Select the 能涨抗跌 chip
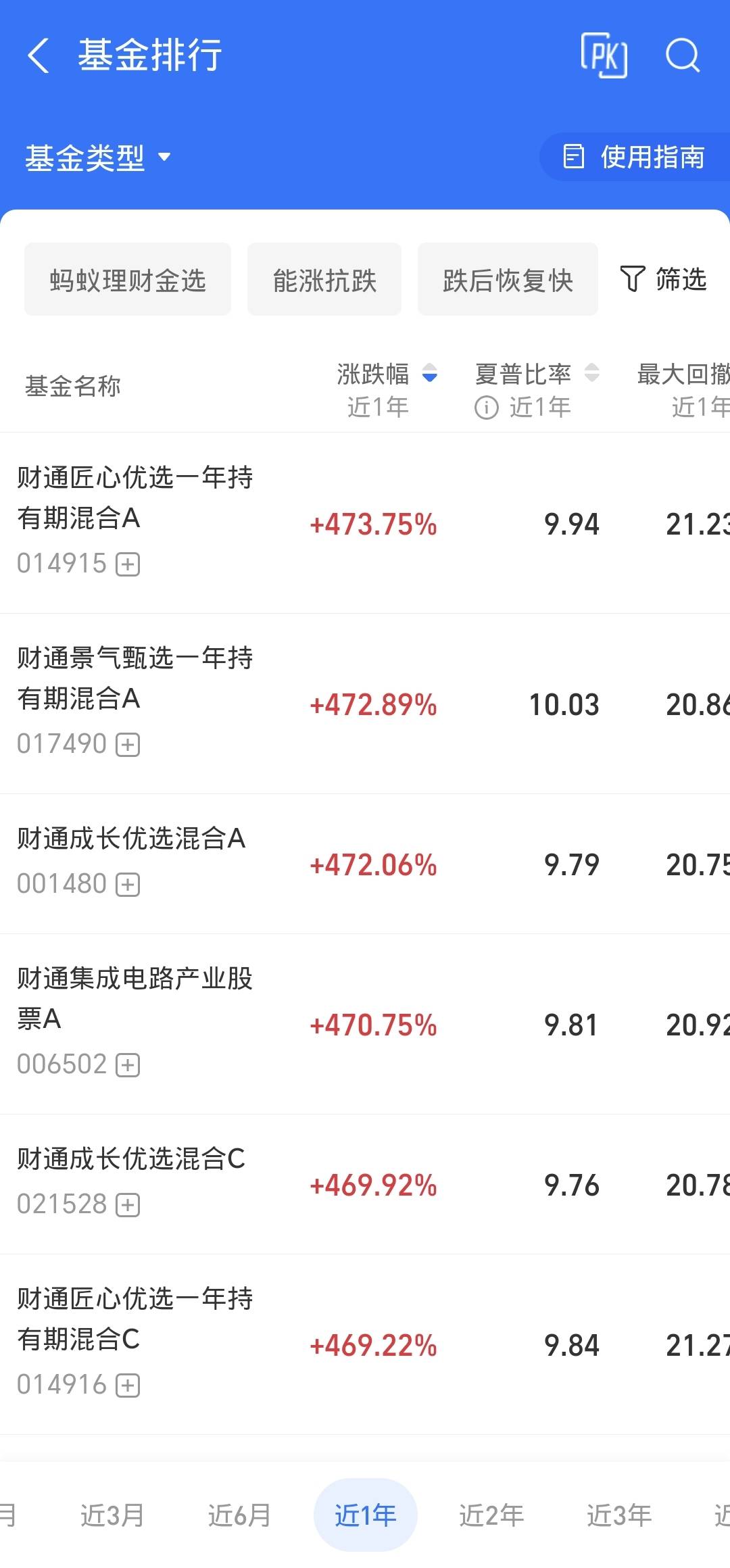The height and width of the screenshot is (1568, 730). 324,279
